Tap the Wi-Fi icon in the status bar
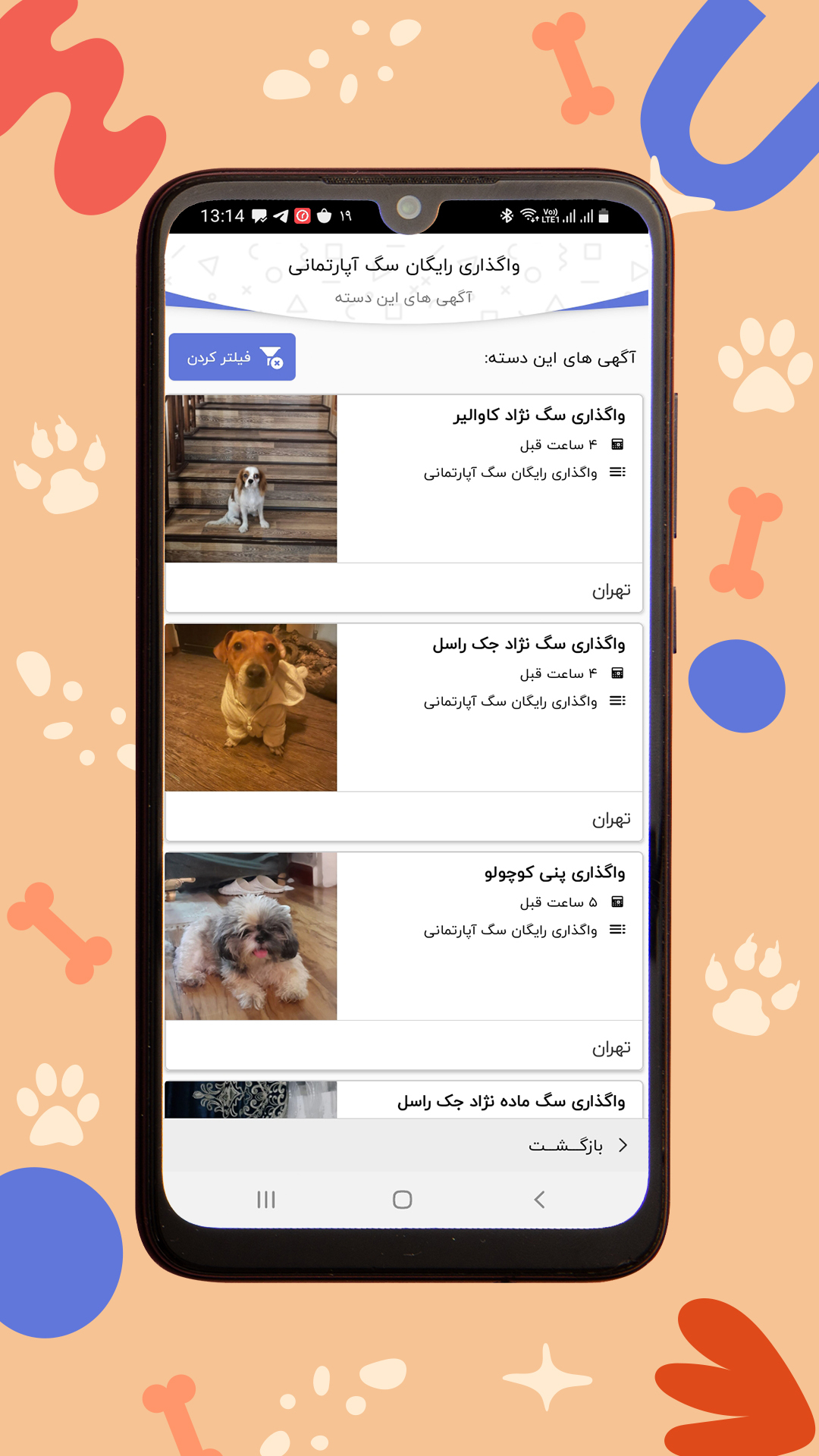This screenshot has height=1456, width=819. click(529, 216)
